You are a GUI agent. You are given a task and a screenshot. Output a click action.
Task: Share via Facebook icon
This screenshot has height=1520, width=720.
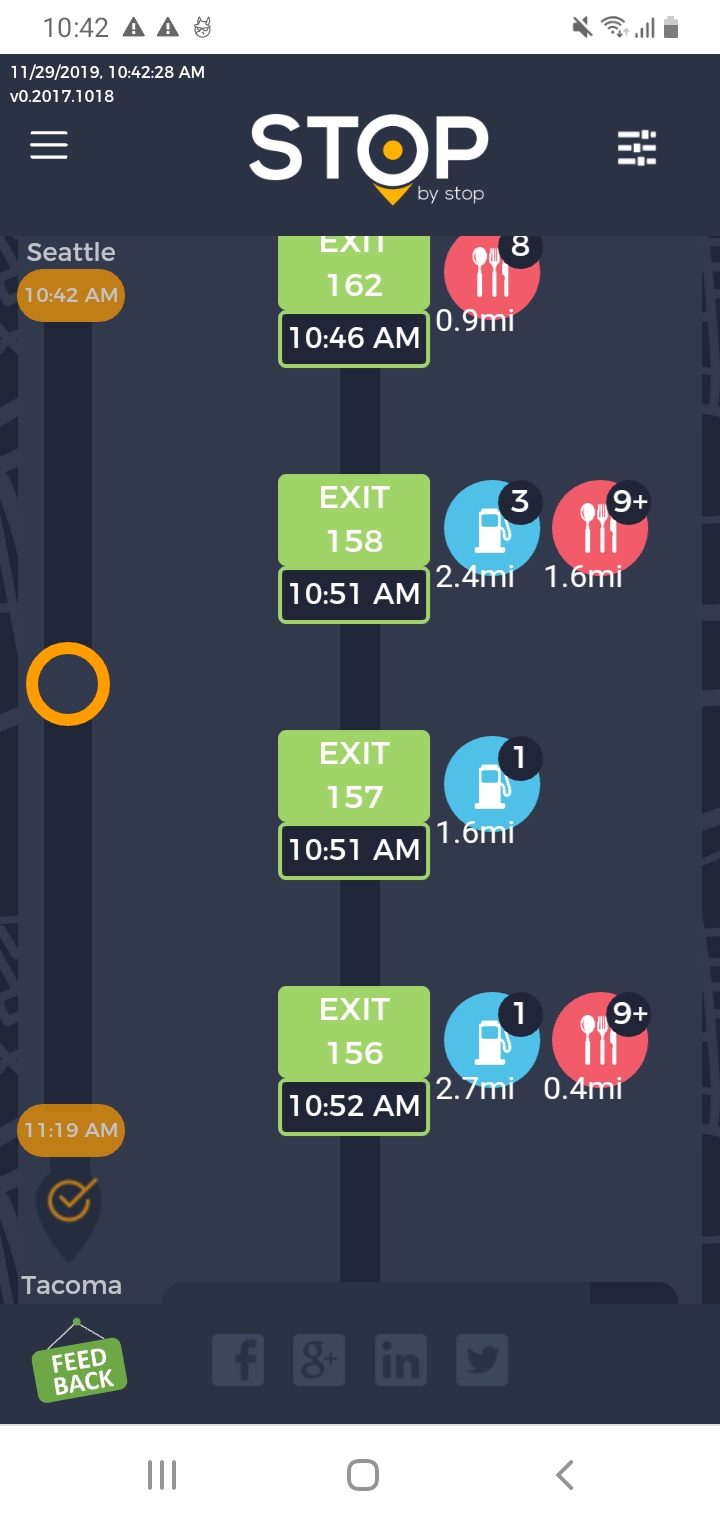point(238,1359)
